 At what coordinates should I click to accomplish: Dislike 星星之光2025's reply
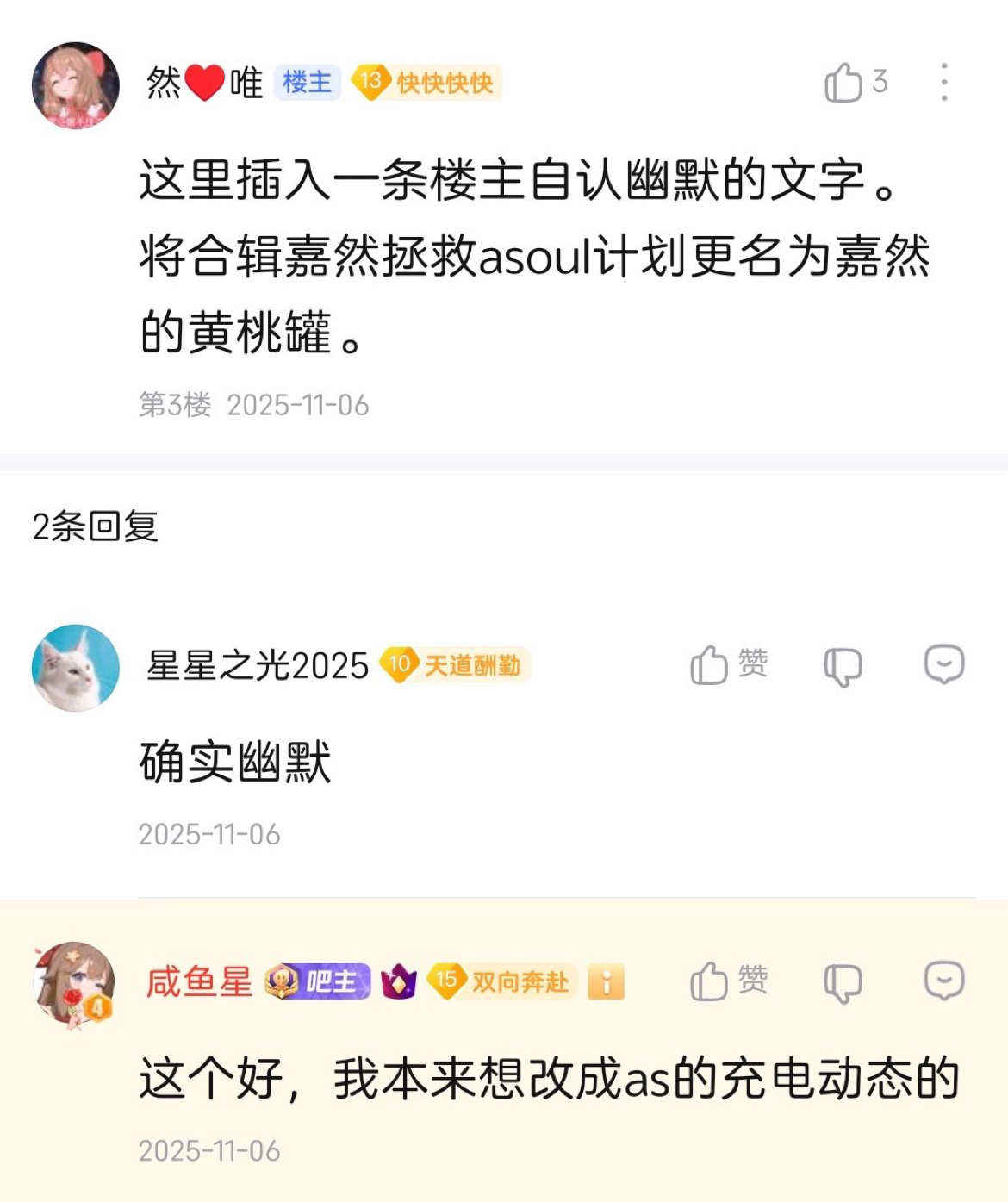[843, 666]
